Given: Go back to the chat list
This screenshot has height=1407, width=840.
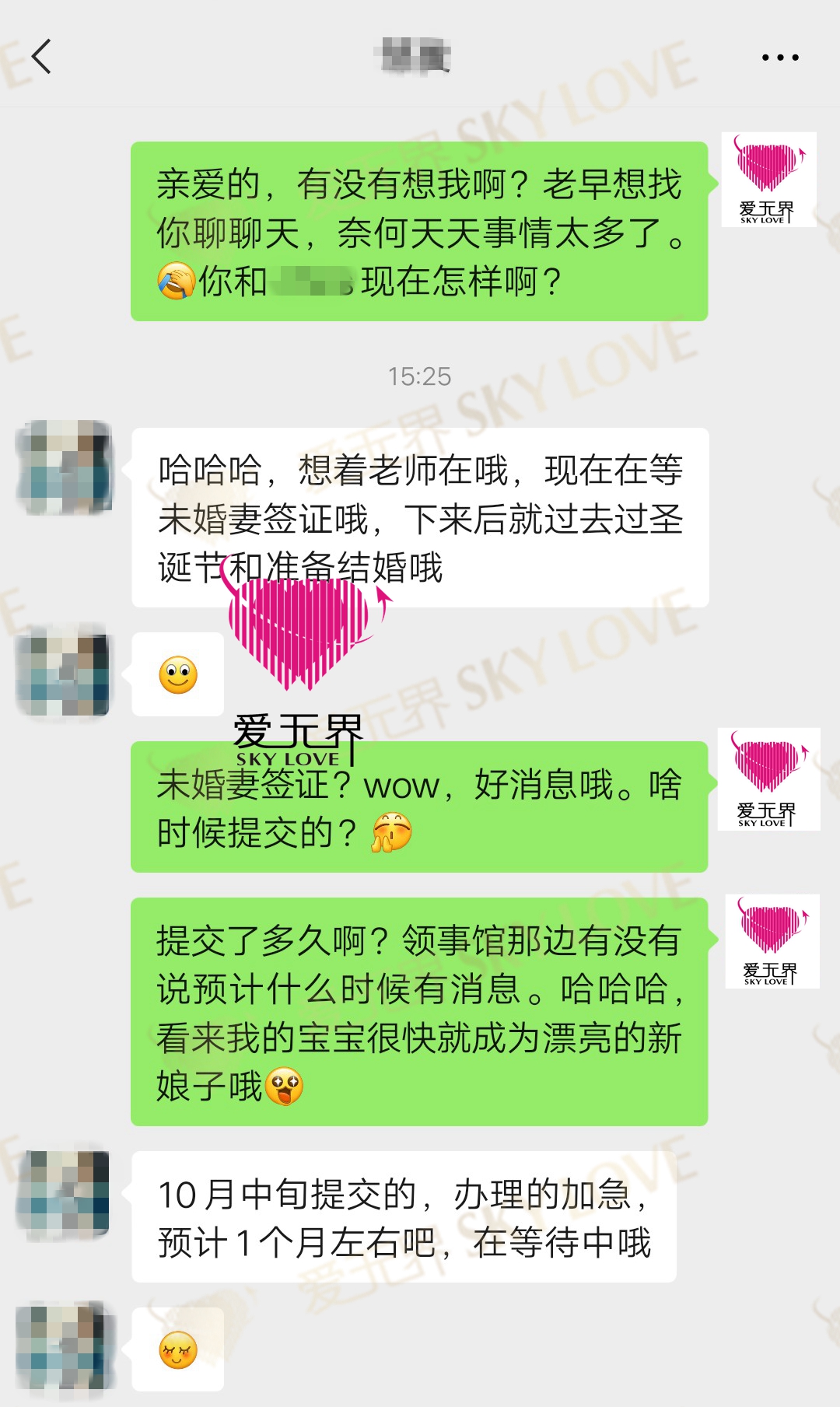Looking at the screenshot, I should (x=42, y=57).
